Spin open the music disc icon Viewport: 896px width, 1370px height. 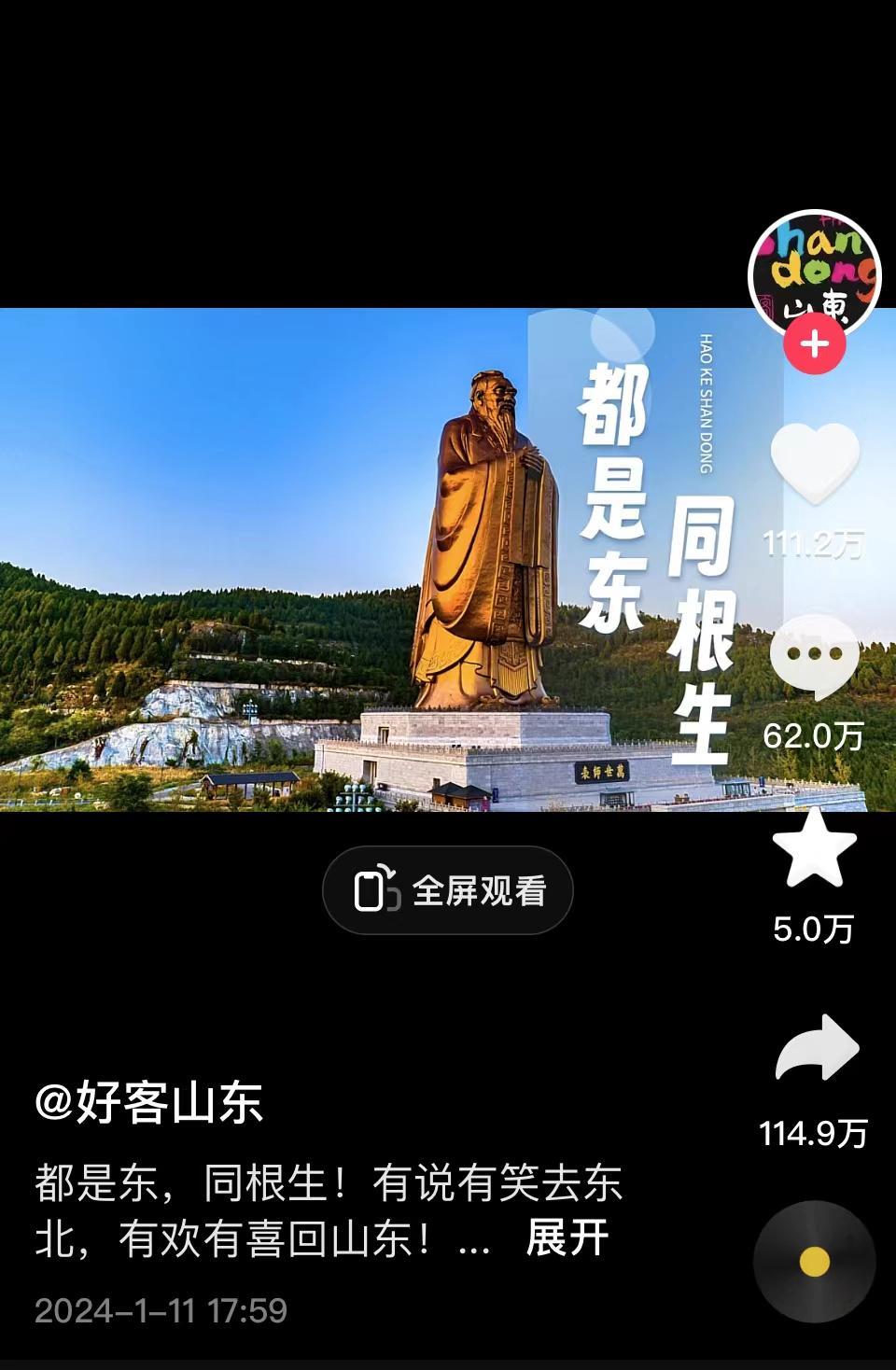click(815, 1260)
